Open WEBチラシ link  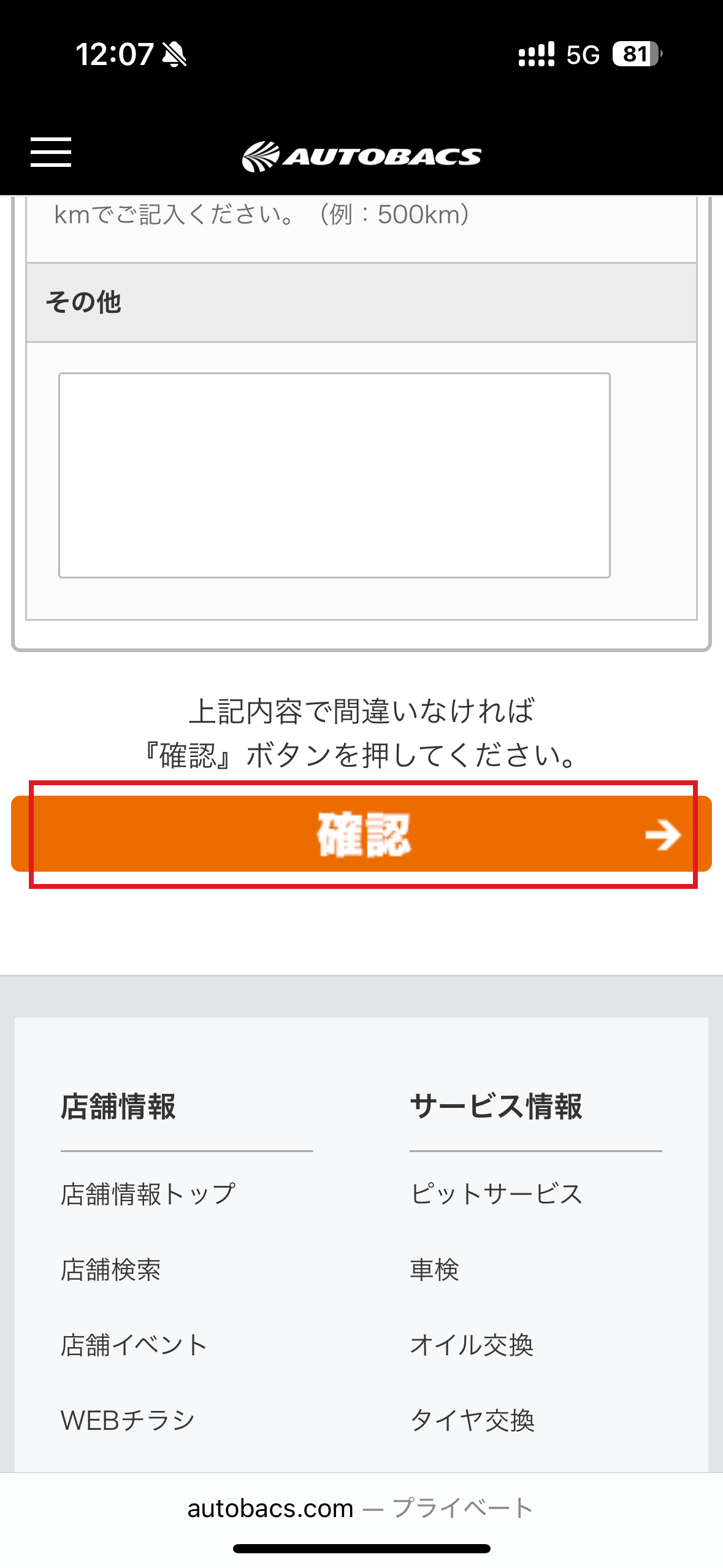tap(128, 1420)
